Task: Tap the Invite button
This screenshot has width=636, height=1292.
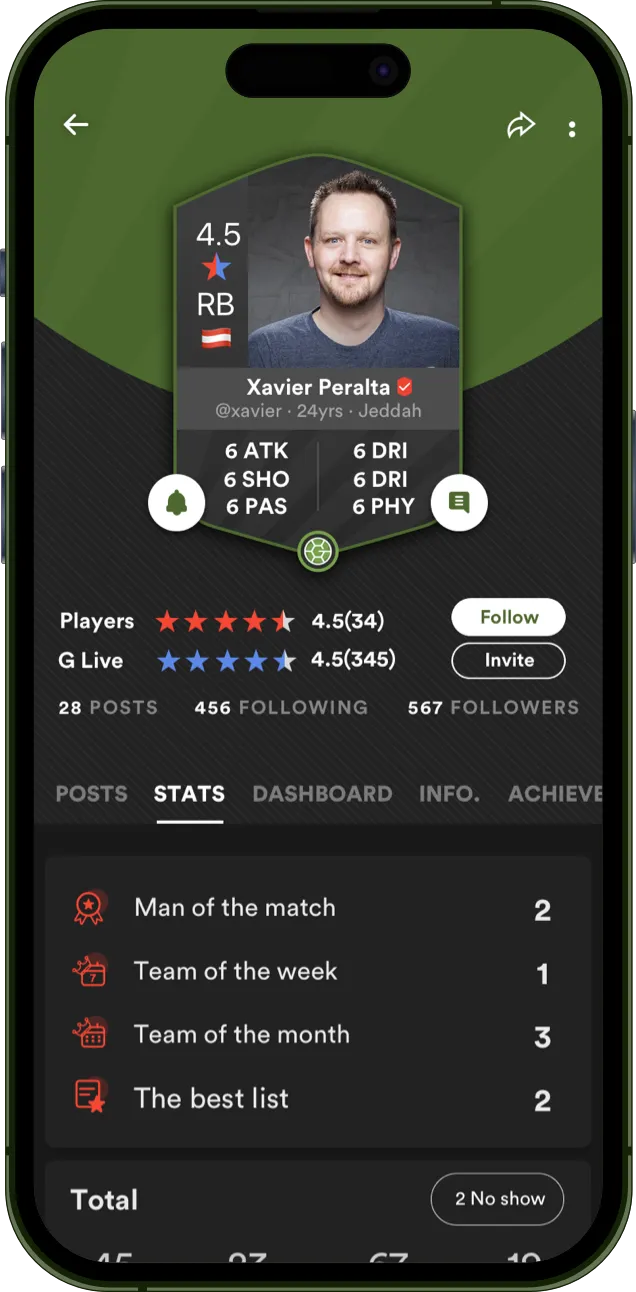Action: 508,660
